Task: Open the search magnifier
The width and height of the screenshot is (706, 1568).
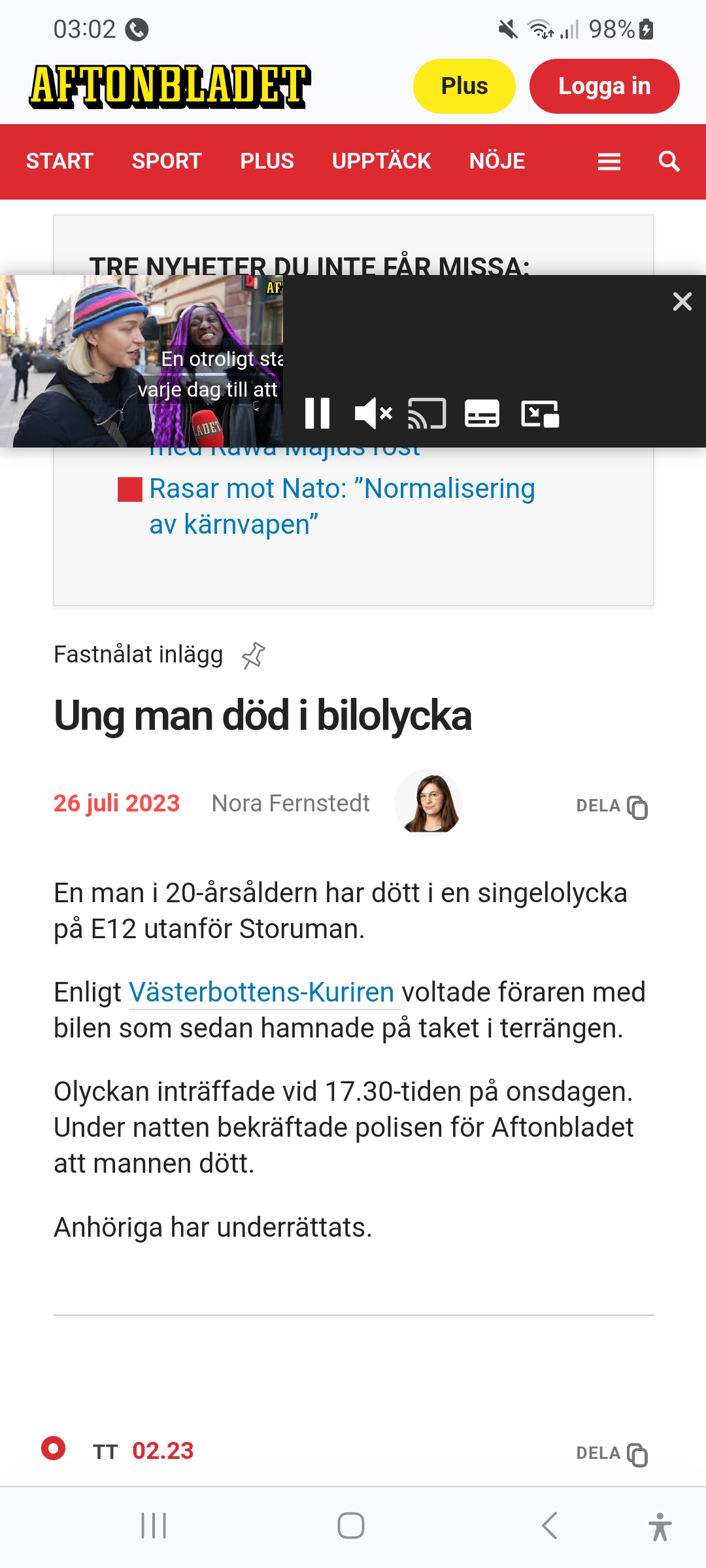Action: [669, 161]
